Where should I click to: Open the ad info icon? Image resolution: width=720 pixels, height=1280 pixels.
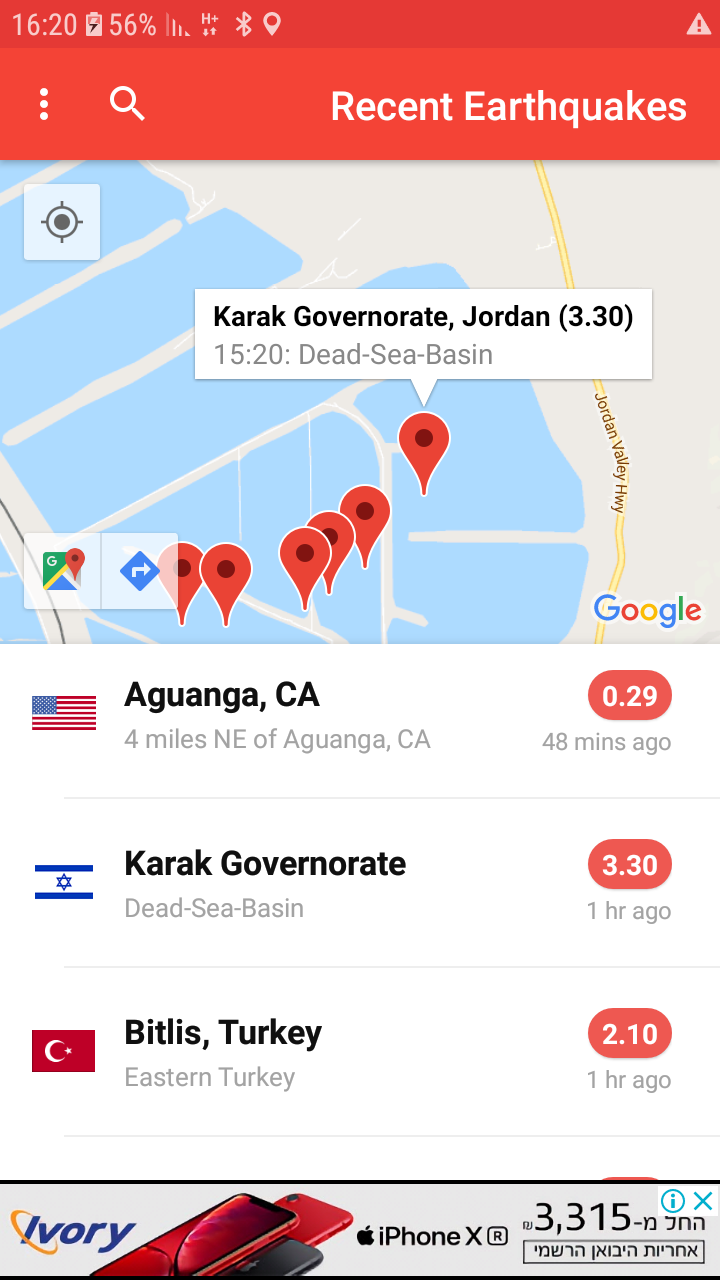point(674,1200)
